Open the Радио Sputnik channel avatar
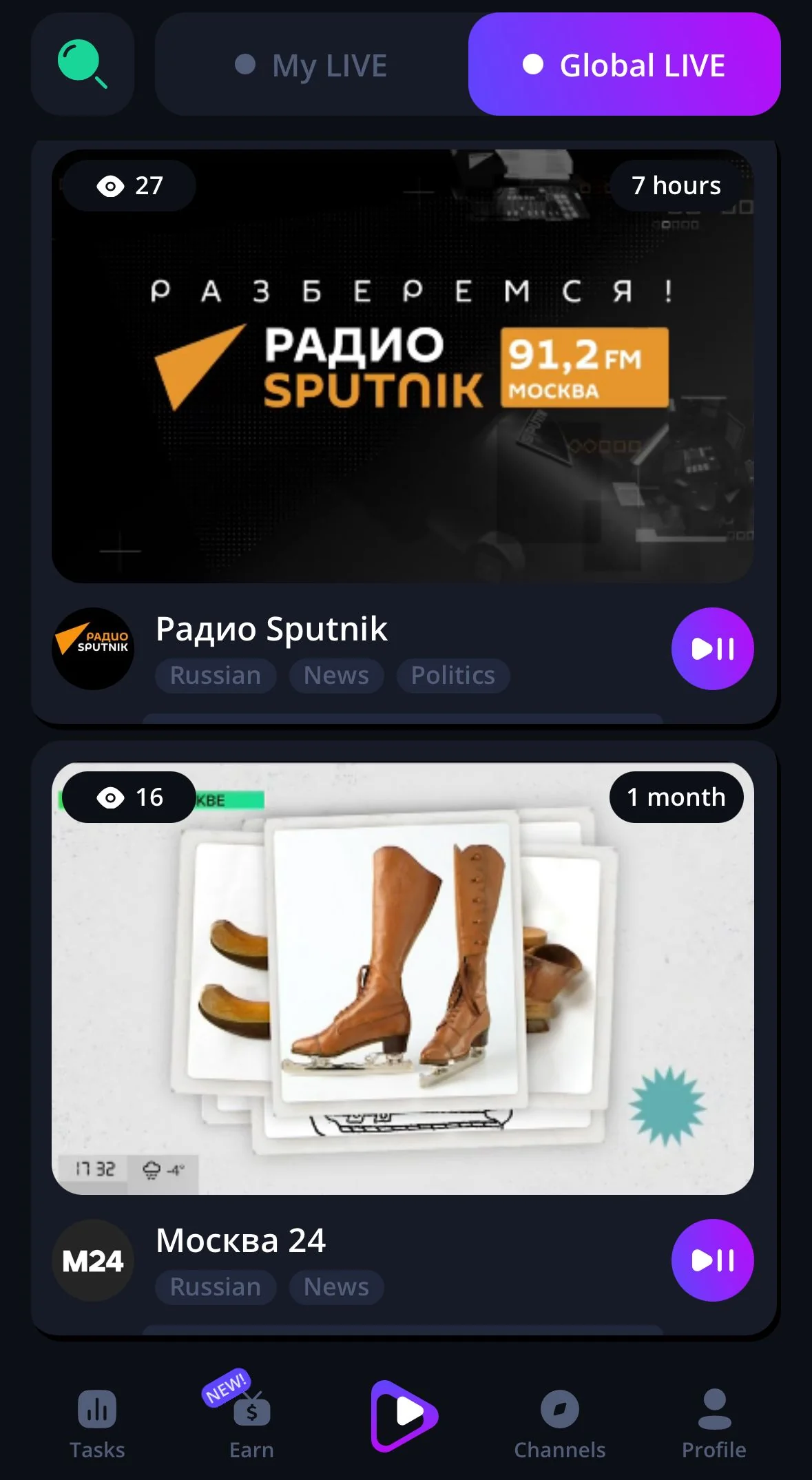Image resolution: width=812 pixels, height=1480 pixels. 93,649
